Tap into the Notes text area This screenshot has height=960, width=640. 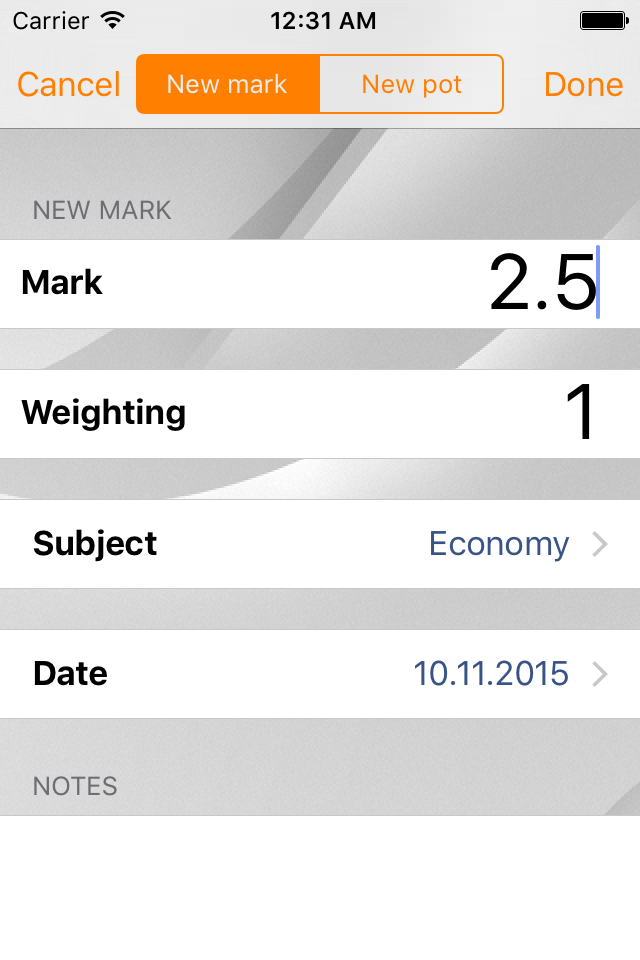point(320,885)
